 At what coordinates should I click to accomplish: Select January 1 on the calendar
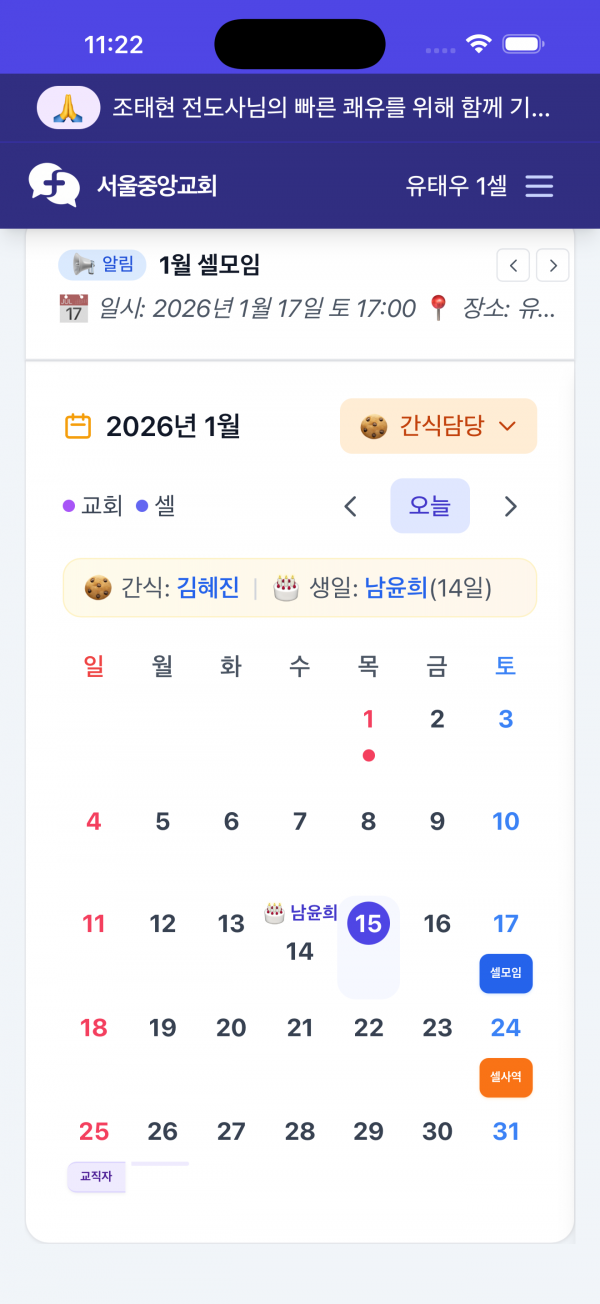[368, 719]
